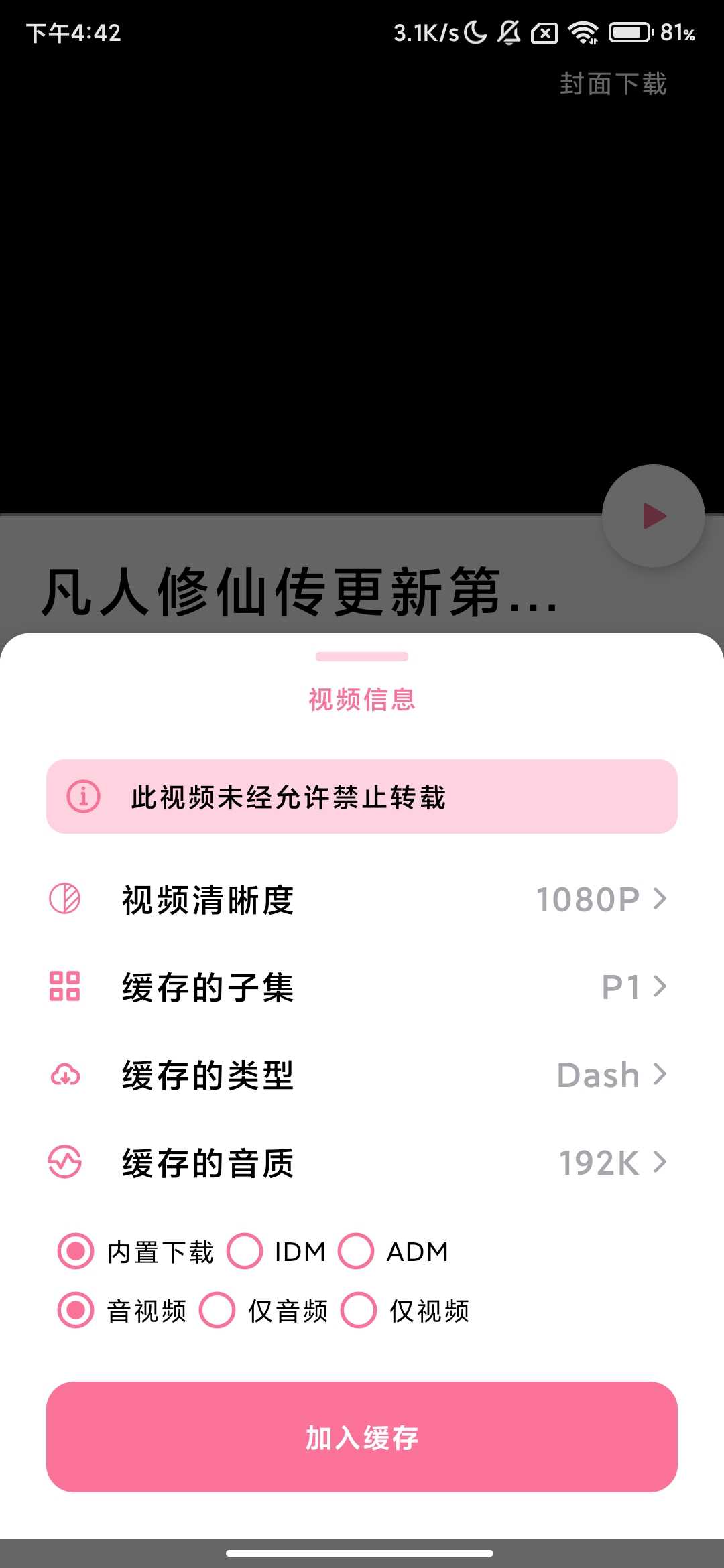Open 视频清晰度 quality setting showing 1080P
The width and height of the screenshot is (724, 1568).
coord(362,899)
